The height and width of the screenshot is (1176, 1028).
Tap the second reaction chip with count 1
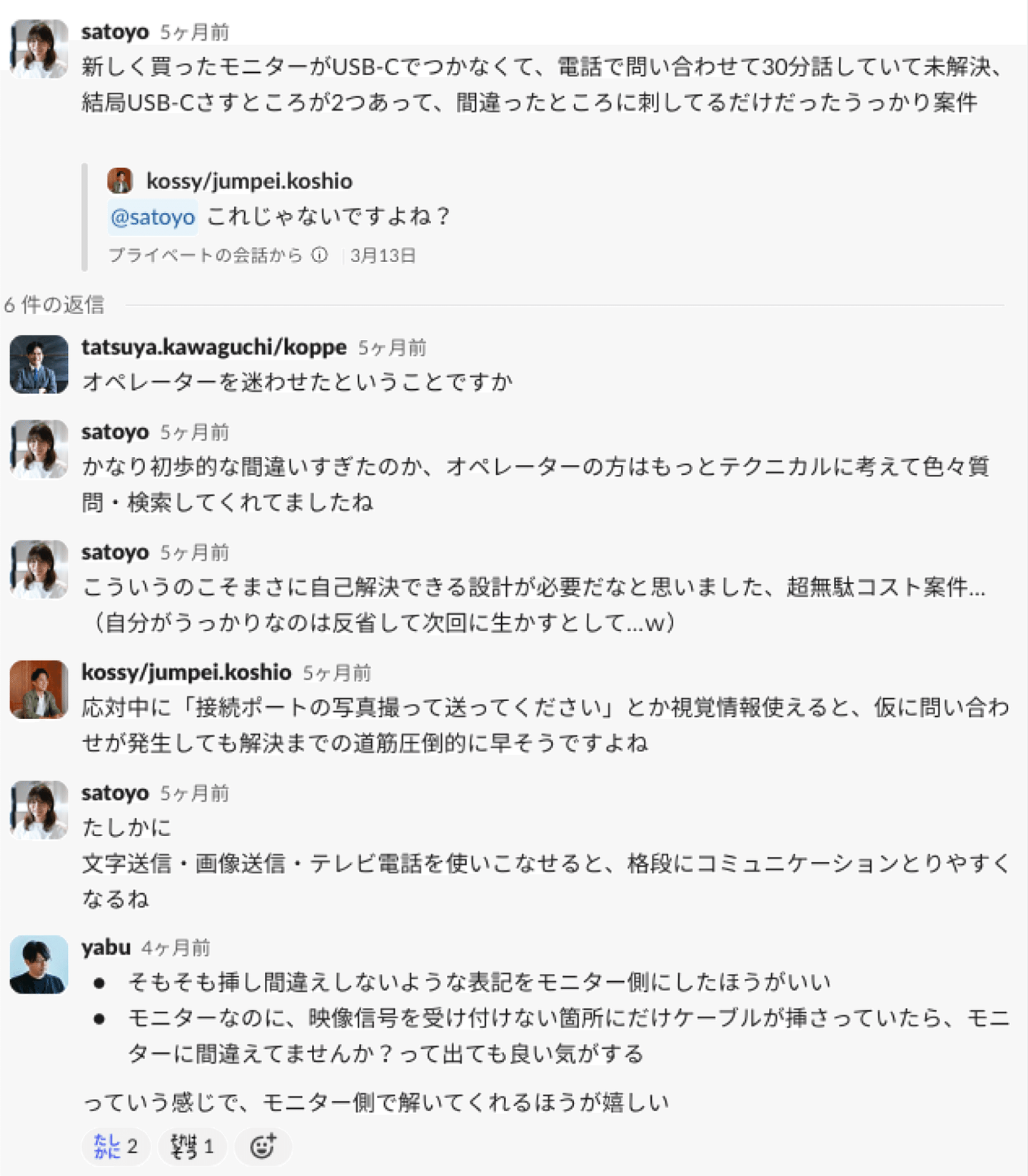point(192,1147)
